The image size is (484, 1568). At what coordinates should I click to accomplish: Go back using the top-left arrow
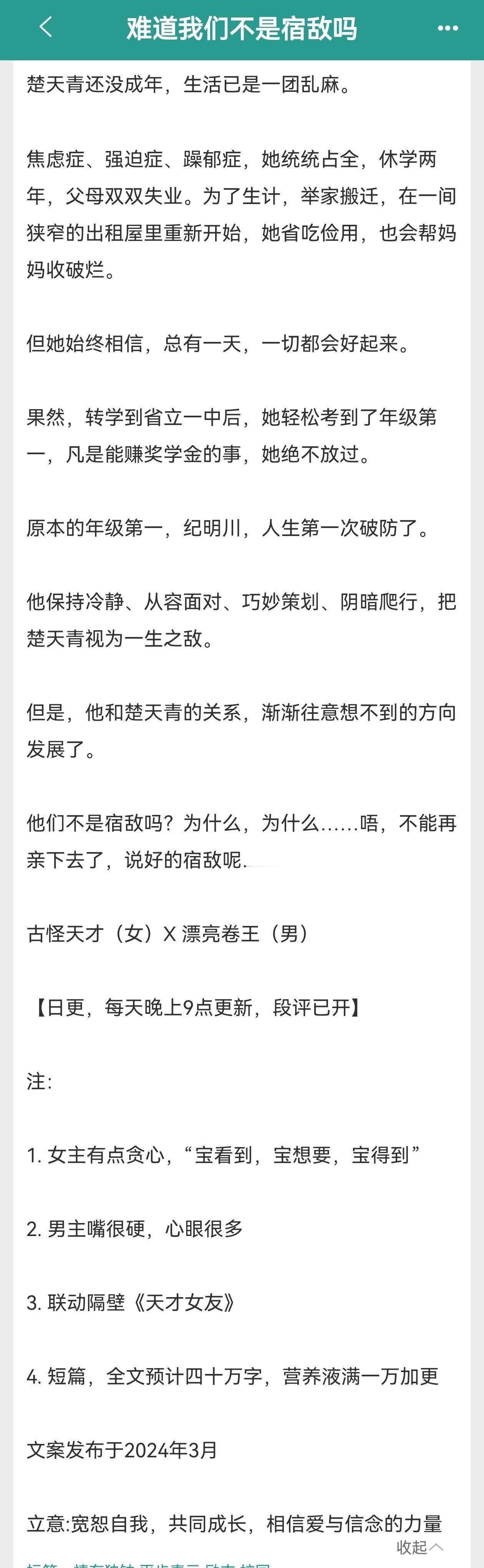(x=46, y=27)
